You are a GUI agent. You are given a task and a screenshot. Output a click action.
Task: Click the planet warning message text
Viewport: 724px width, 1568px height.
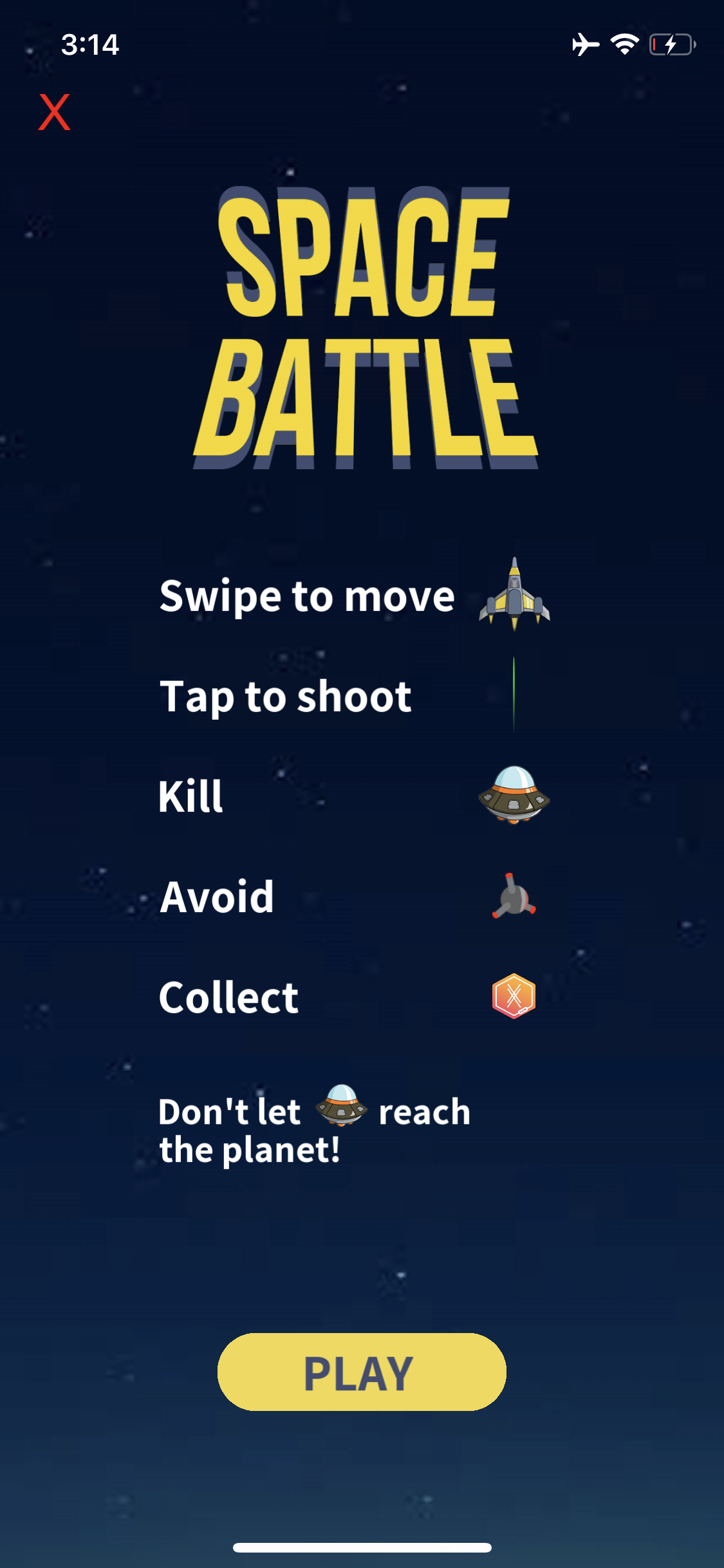click(314, 1130)
